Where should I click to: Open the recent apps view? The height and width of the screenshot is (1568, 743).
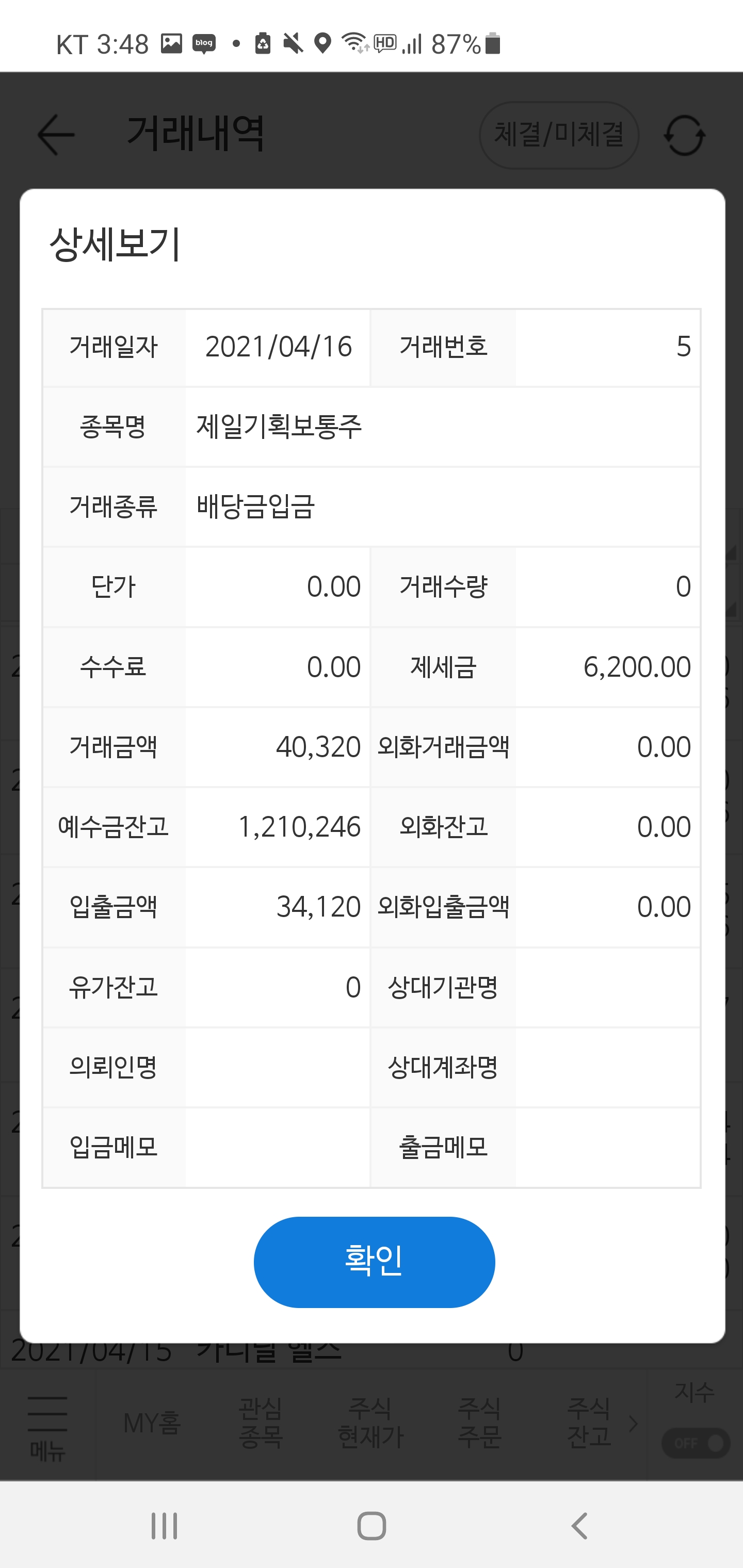click(165, 1526)
